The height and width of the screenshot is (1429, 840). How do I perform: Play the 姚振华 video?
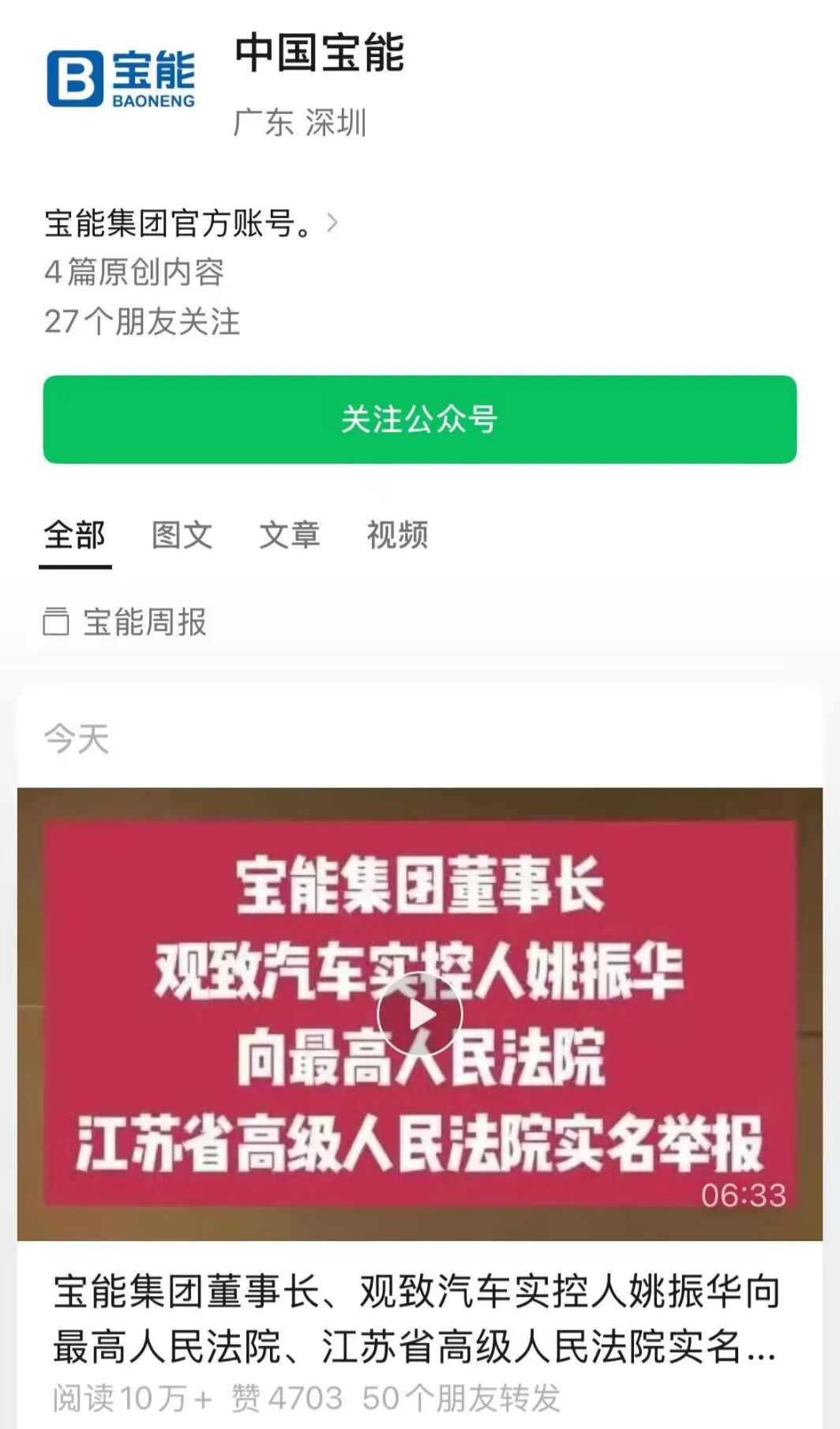pyautogui.click(x=419, y=1014)
